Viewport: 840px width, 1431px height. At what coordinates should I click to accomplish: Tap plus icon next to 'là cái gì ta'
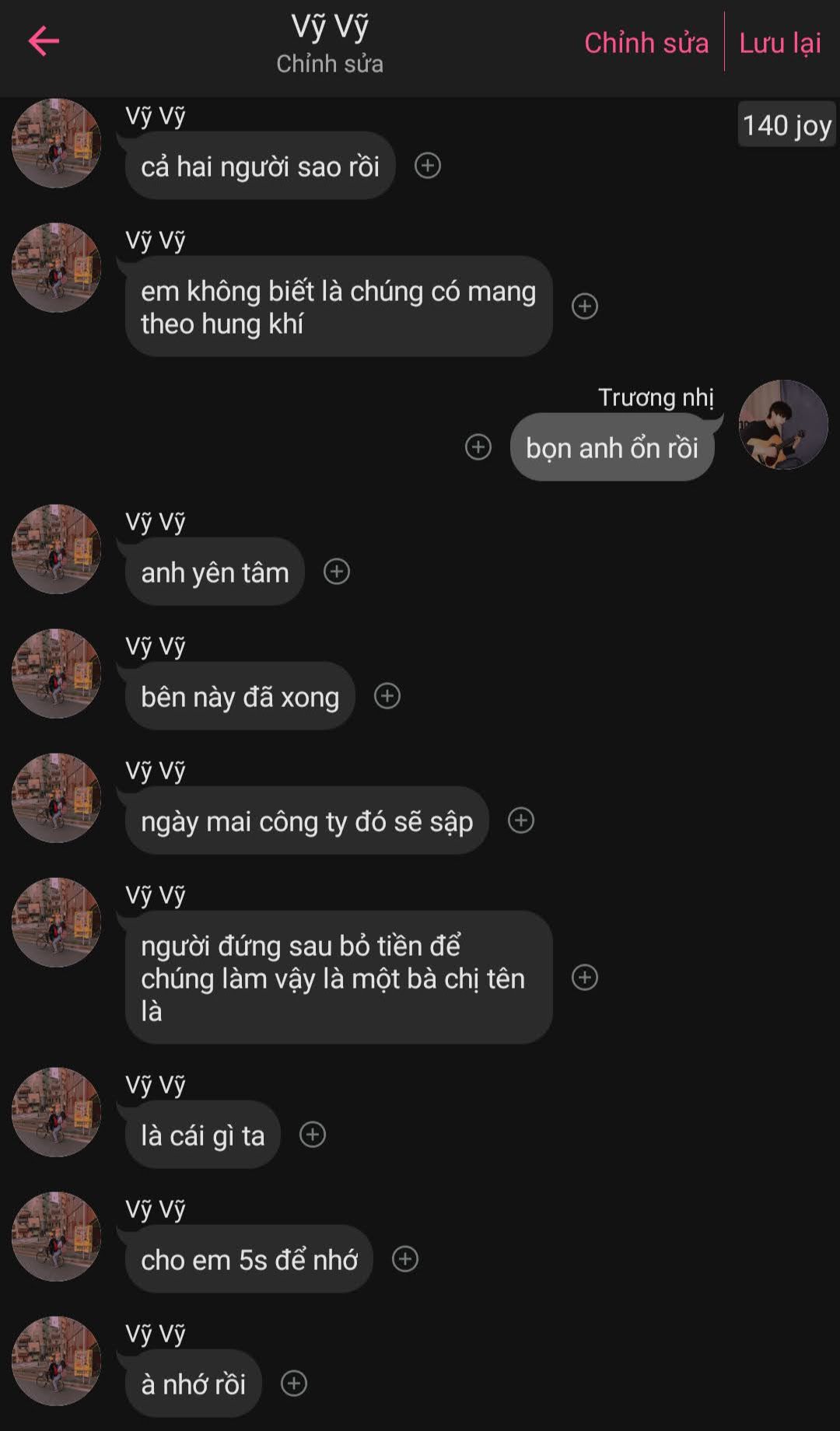pyautogui.click(x=313, y=1135)
